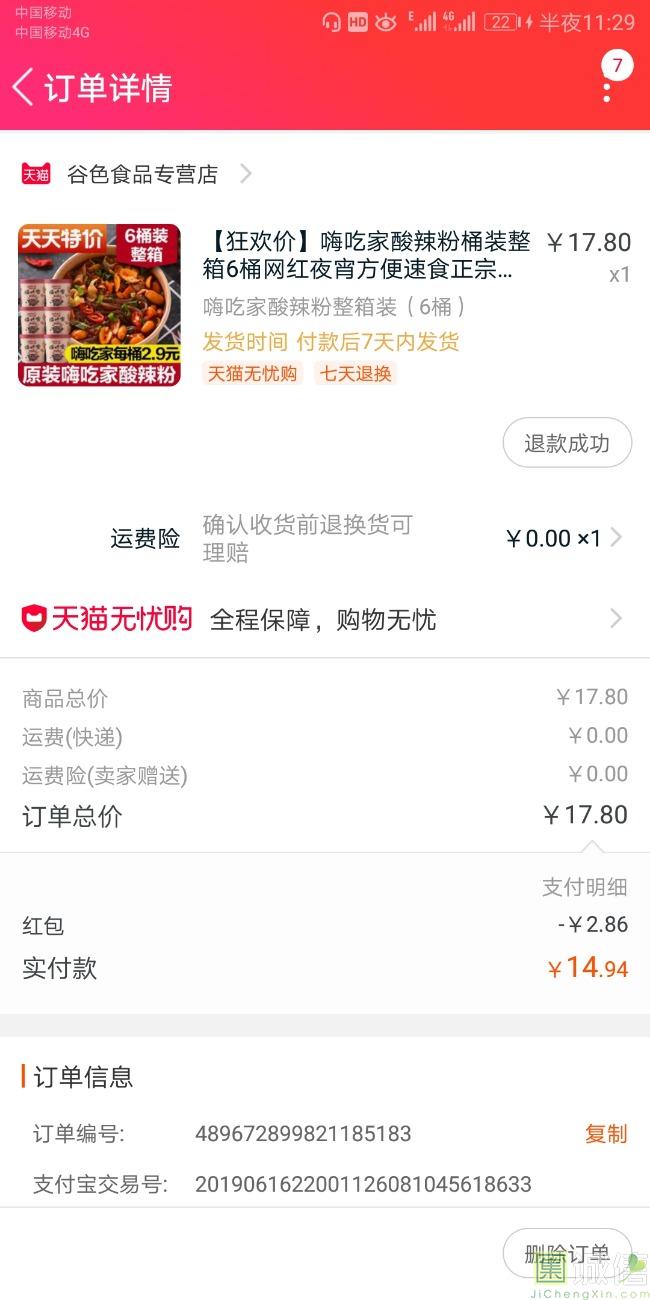Open the 嗨吃家酸辣粉 product image
The width and height of the screenshot is (650, 1300).
(x=99, y=305)
